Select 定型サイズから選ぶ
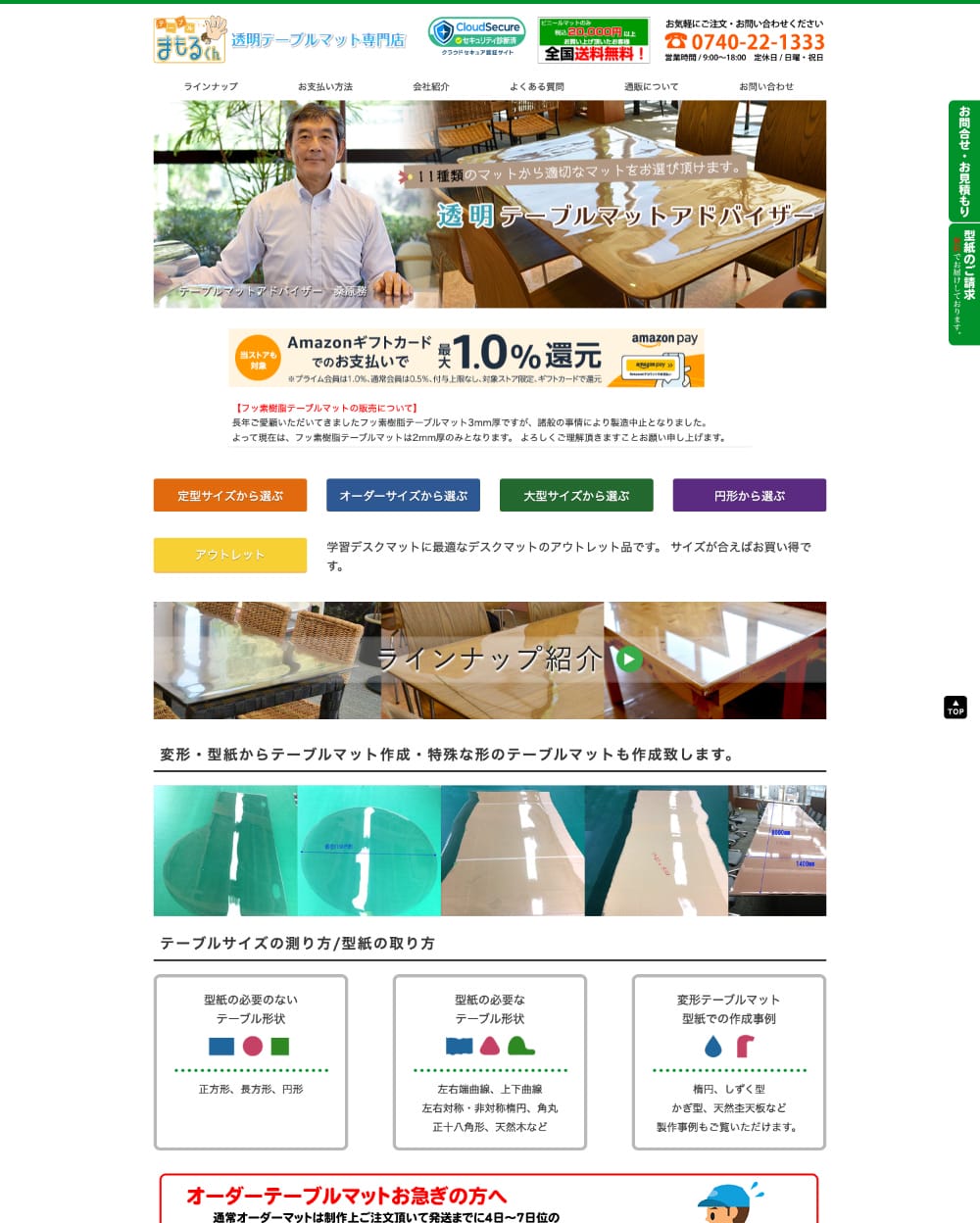This screenshot has width=980, height=1223. click(230, 495)
